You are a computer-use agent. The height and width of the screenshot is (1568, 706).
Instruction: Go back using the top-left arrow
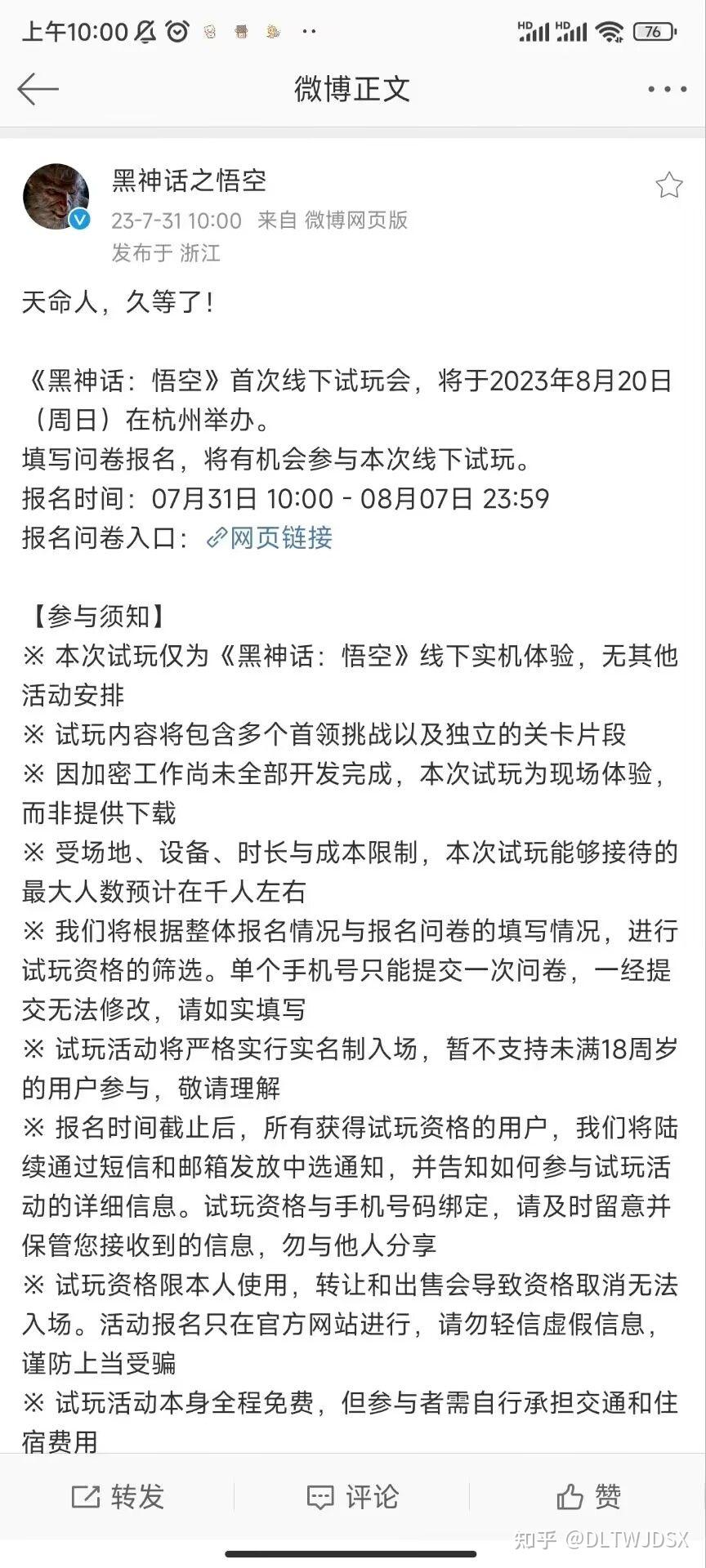pyautogui.click(x=38, y=88)
